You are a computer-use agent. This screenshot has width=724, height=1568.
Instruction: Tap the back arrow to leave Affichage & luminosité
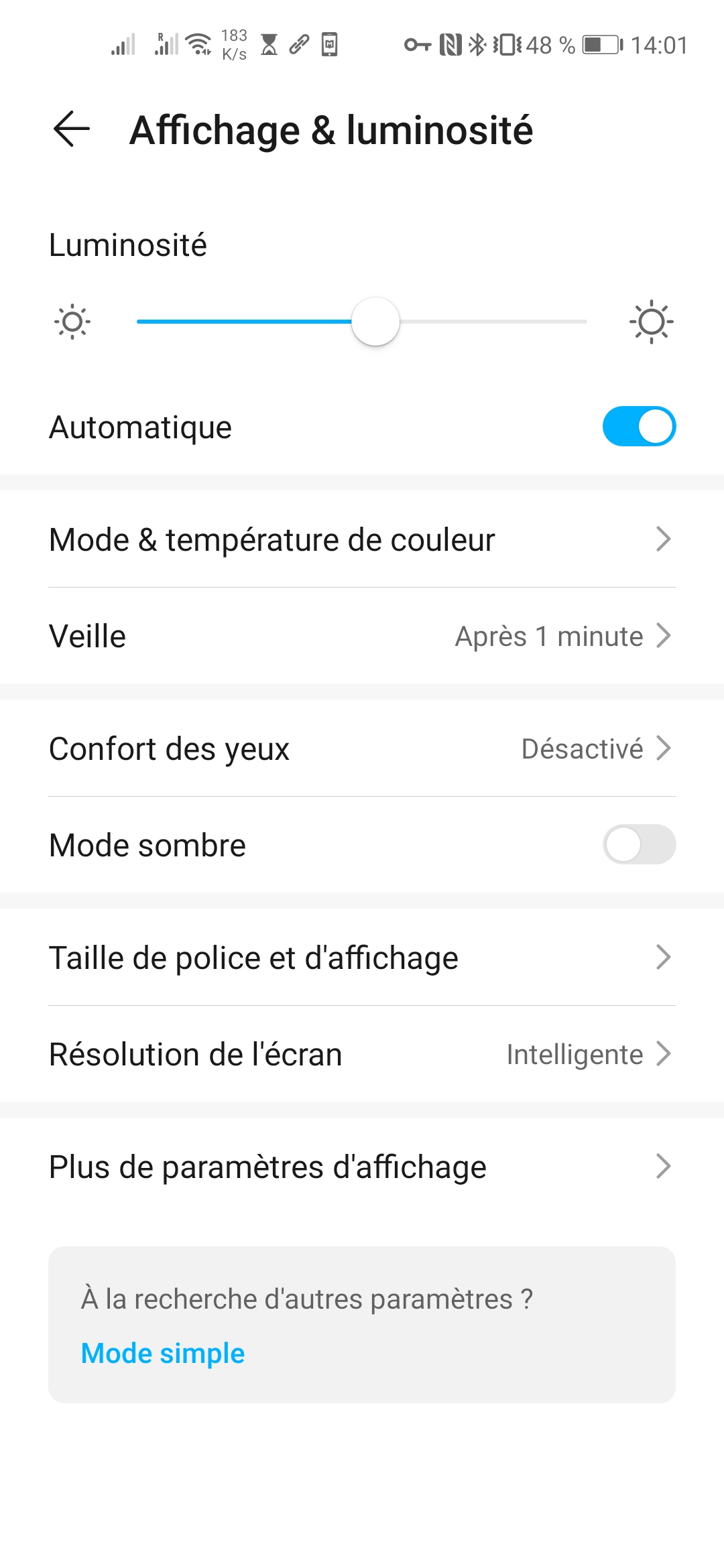72,129
